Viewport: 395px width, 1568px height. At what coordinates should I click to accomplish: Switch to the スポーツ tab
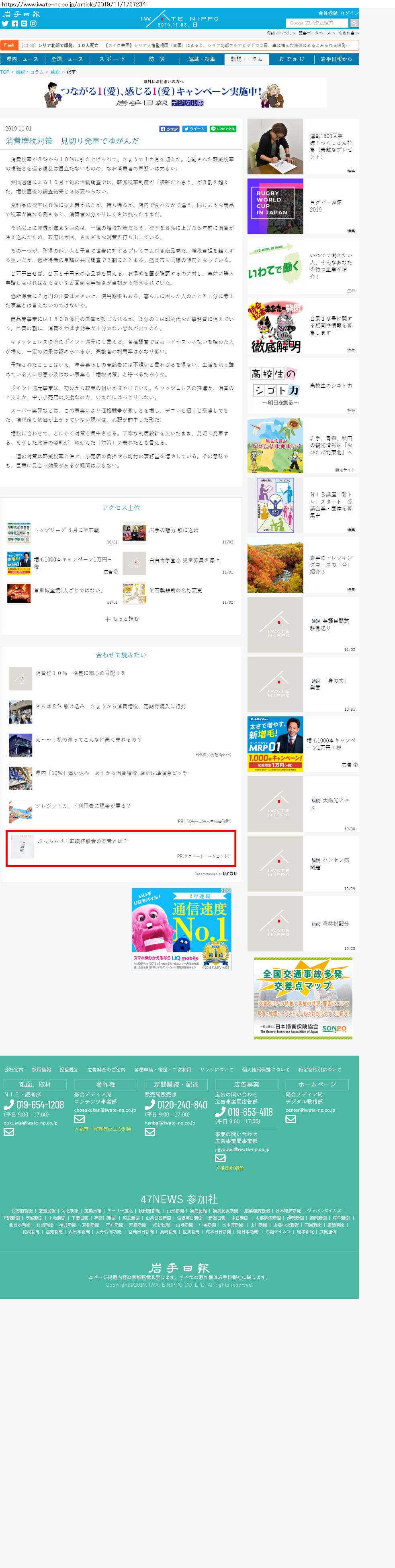click(112, 59)
